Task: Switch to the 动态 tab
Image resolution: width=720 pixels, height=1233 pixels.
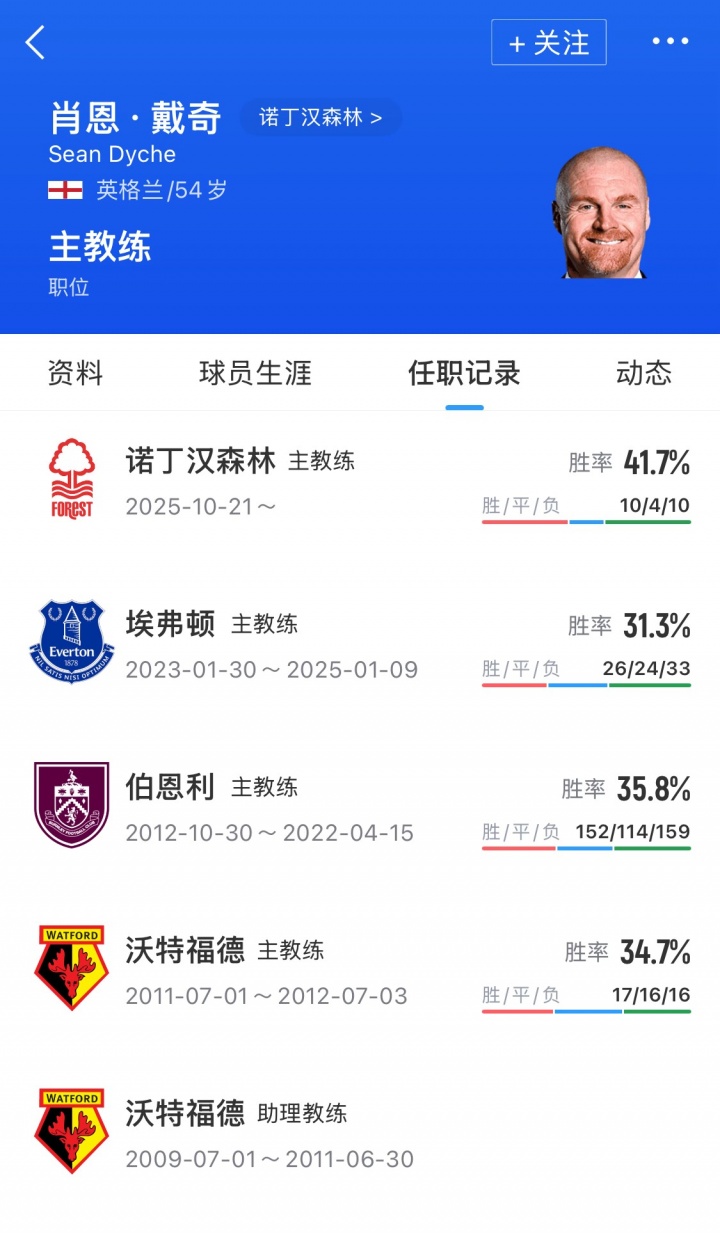Action: click(643, 374)
